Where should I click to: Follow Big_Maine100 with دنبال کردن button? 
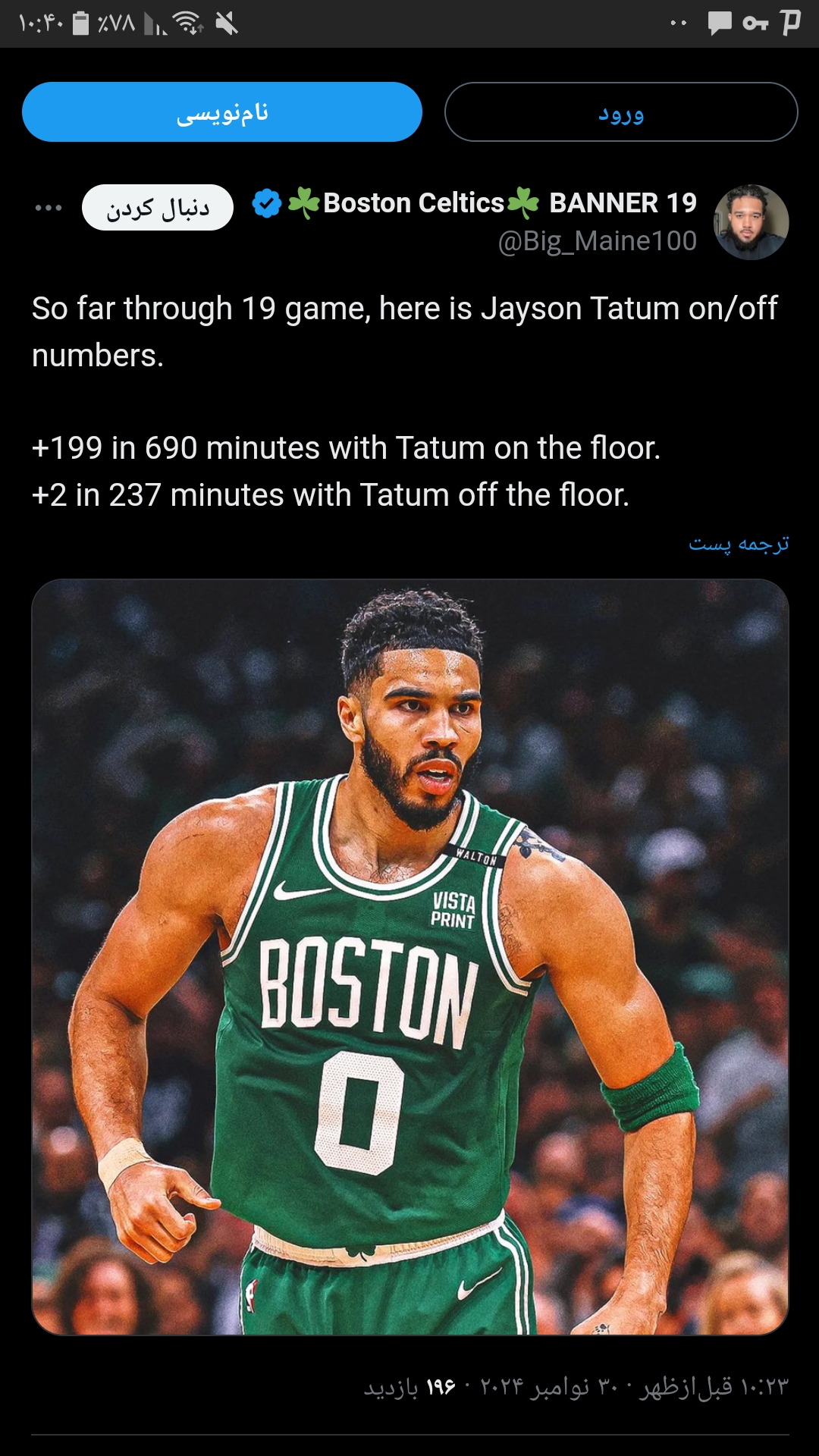point(158,208)
